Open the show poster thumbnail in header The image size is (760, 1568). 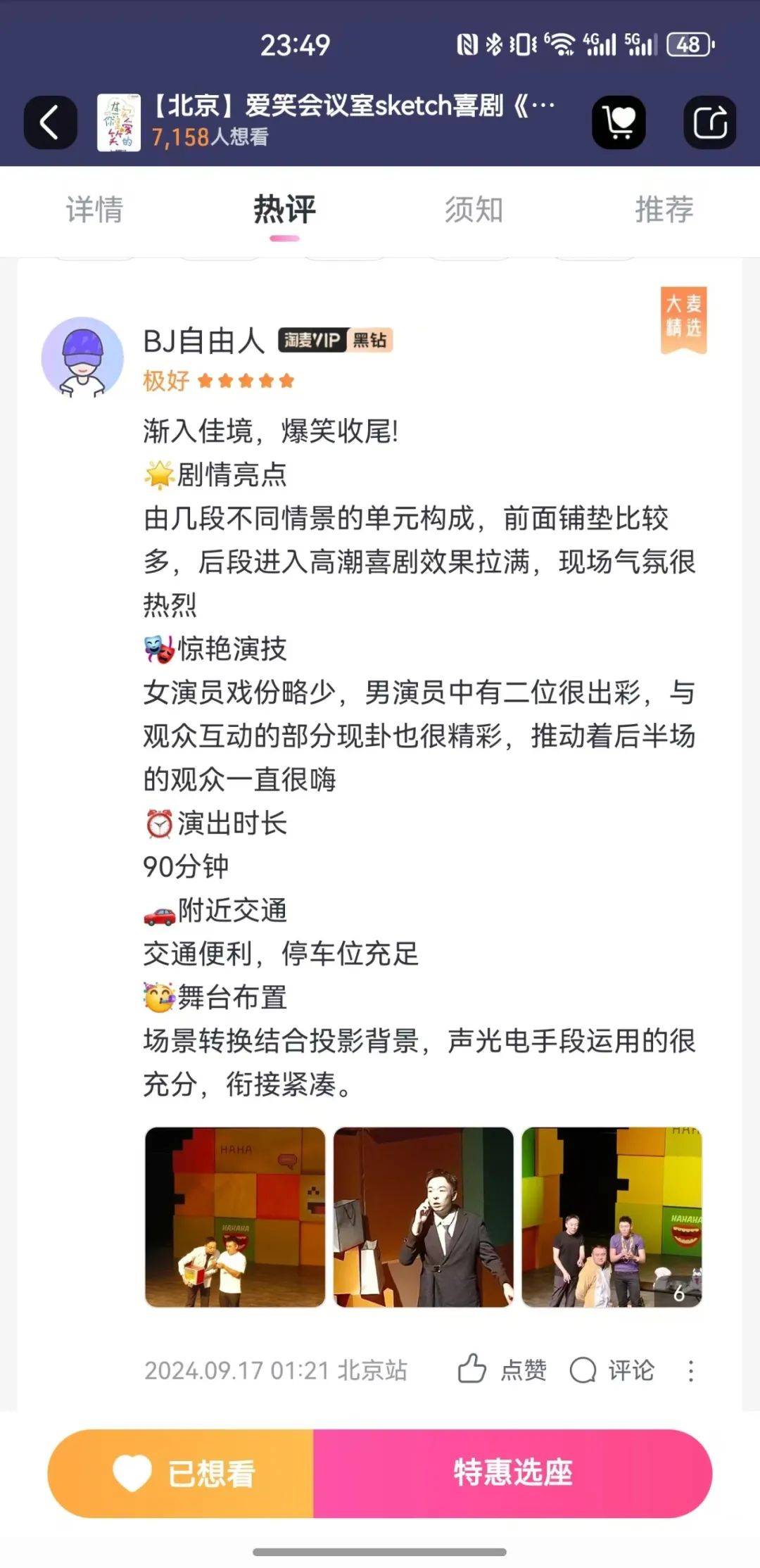118,122
